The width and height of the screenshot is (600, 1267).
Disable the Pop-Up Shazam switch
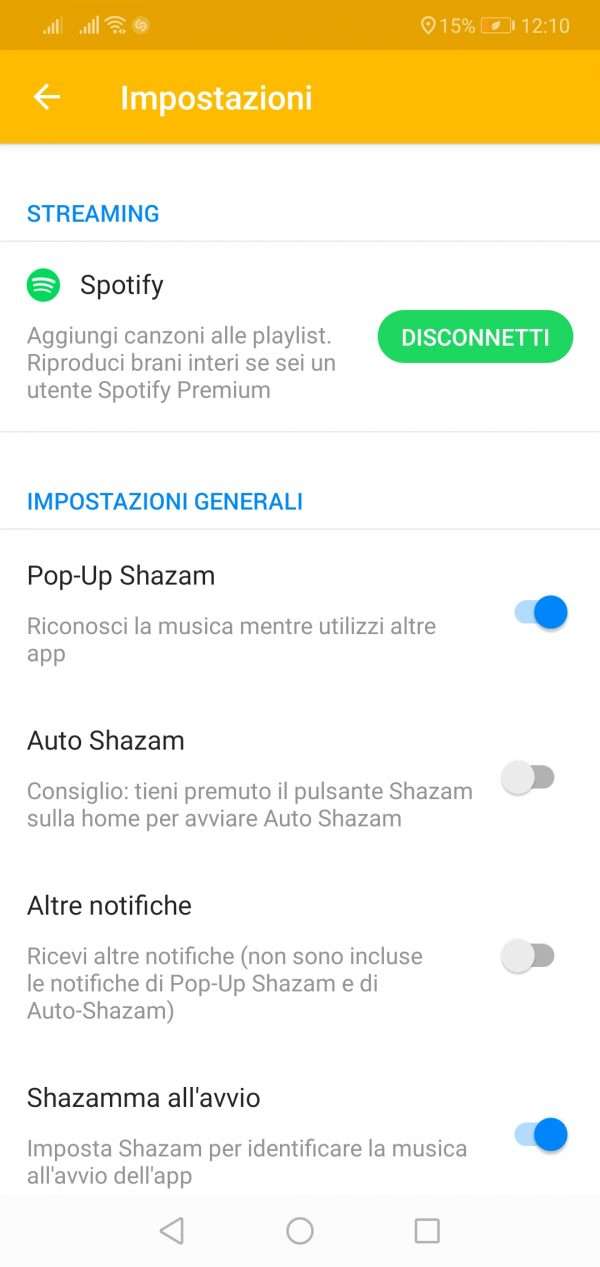click(541, 612)
